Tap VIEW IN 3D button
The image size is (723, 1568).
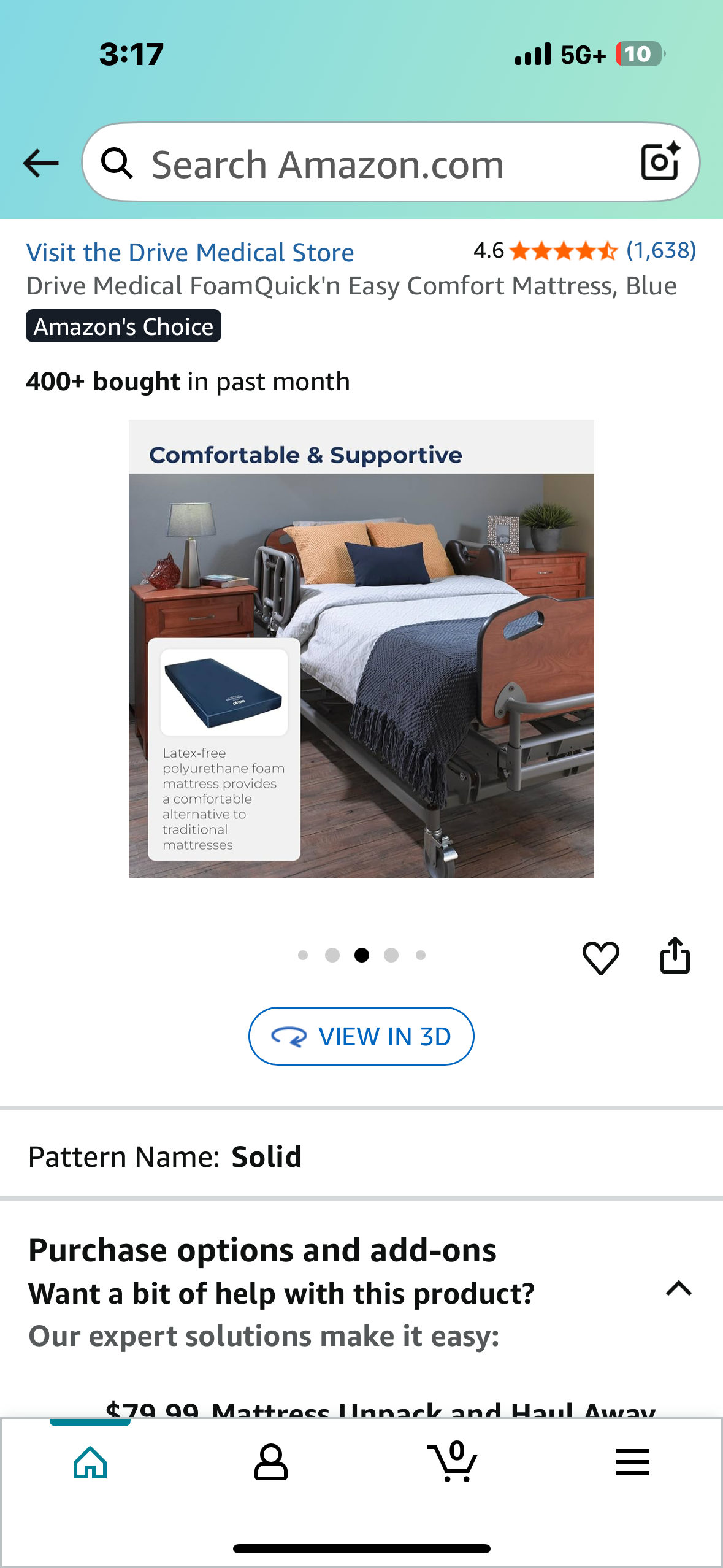361,1036
